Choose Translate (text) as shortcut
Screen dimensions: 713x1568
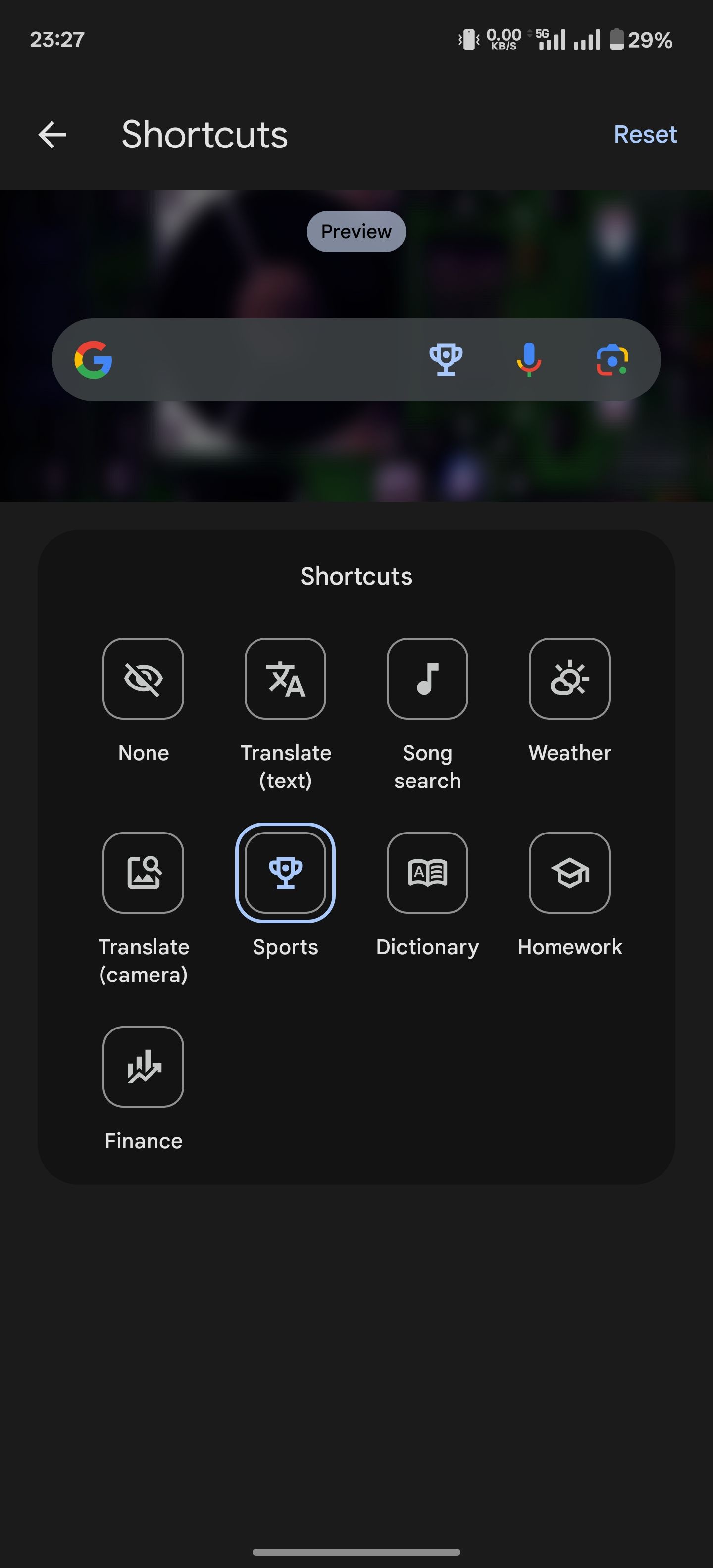tap(285, 679)
